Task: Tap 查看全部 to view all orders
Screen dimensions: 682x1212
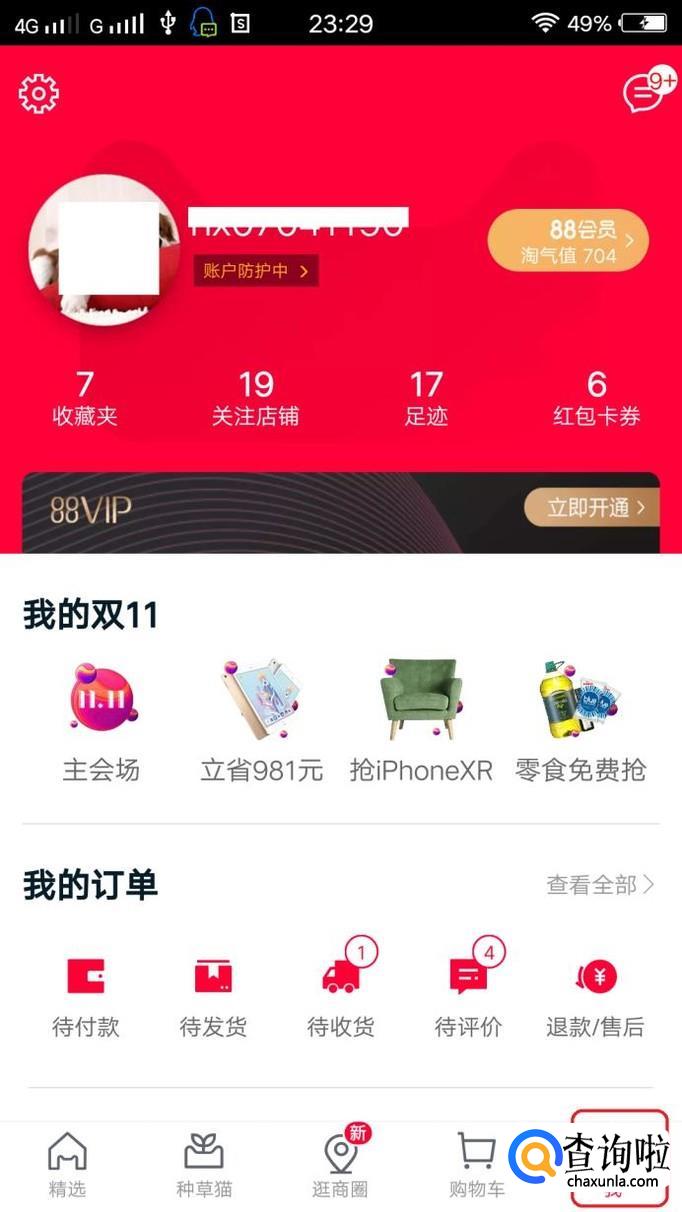Action: [x=600, y=885]
